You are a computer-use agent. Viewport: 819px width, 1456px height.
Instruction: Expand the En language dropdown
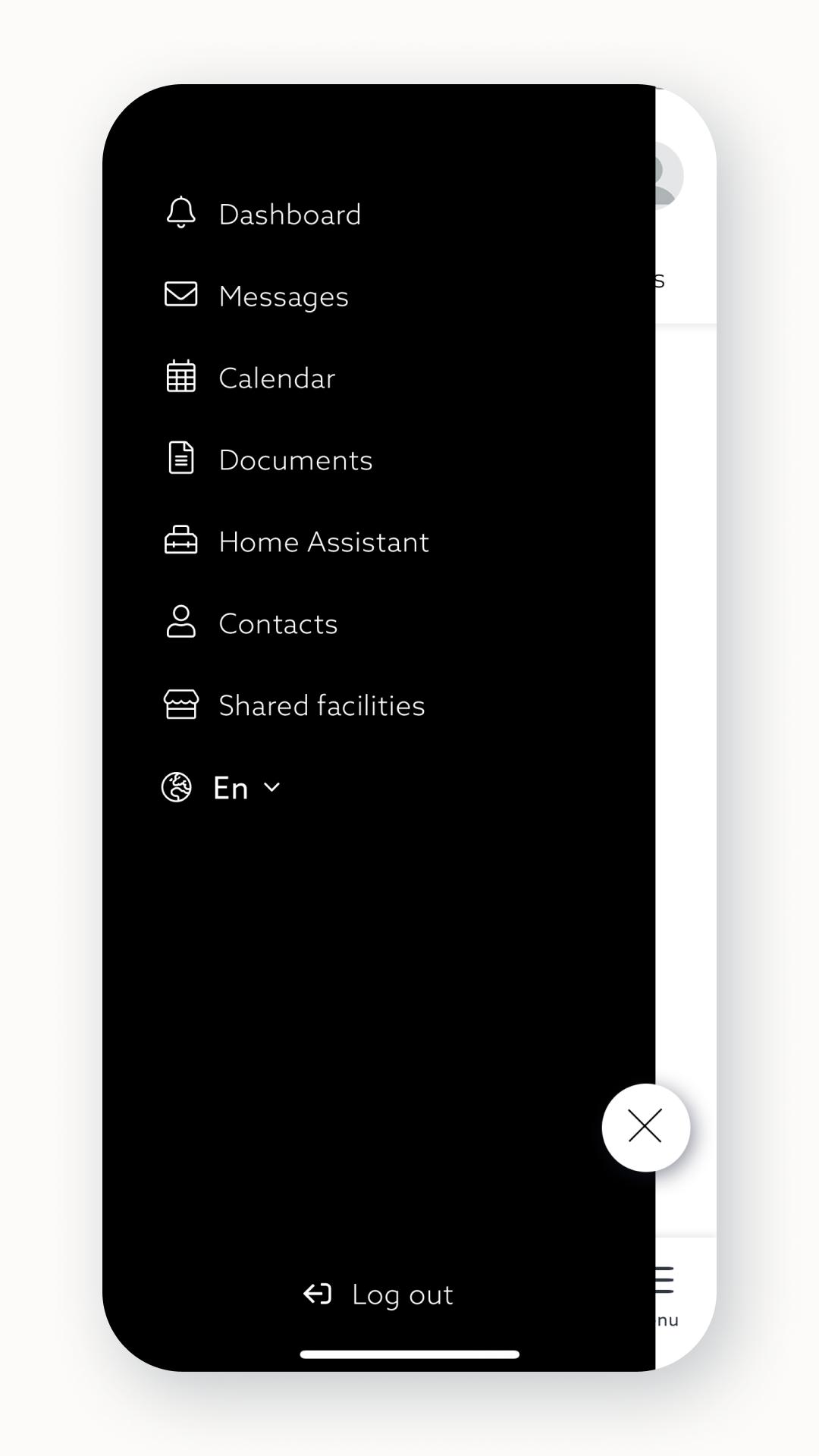tap(221, 787)
